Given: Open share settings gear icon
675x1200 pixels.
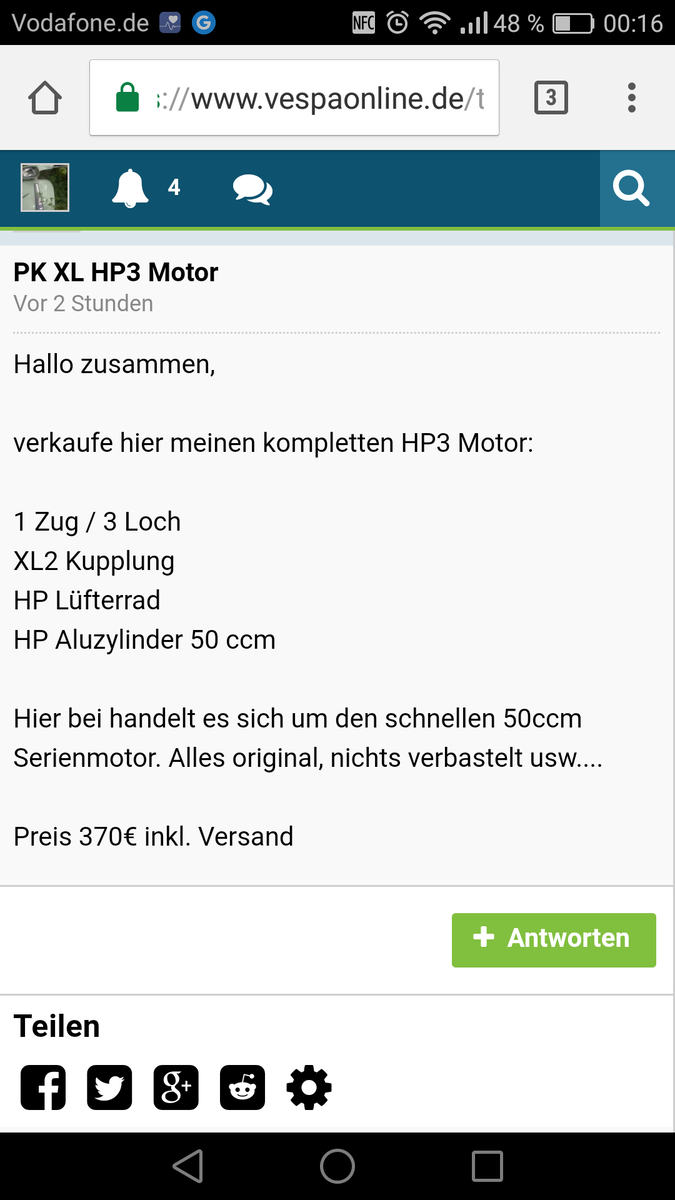Looking at the screenshot, I should click(309, 1087).
